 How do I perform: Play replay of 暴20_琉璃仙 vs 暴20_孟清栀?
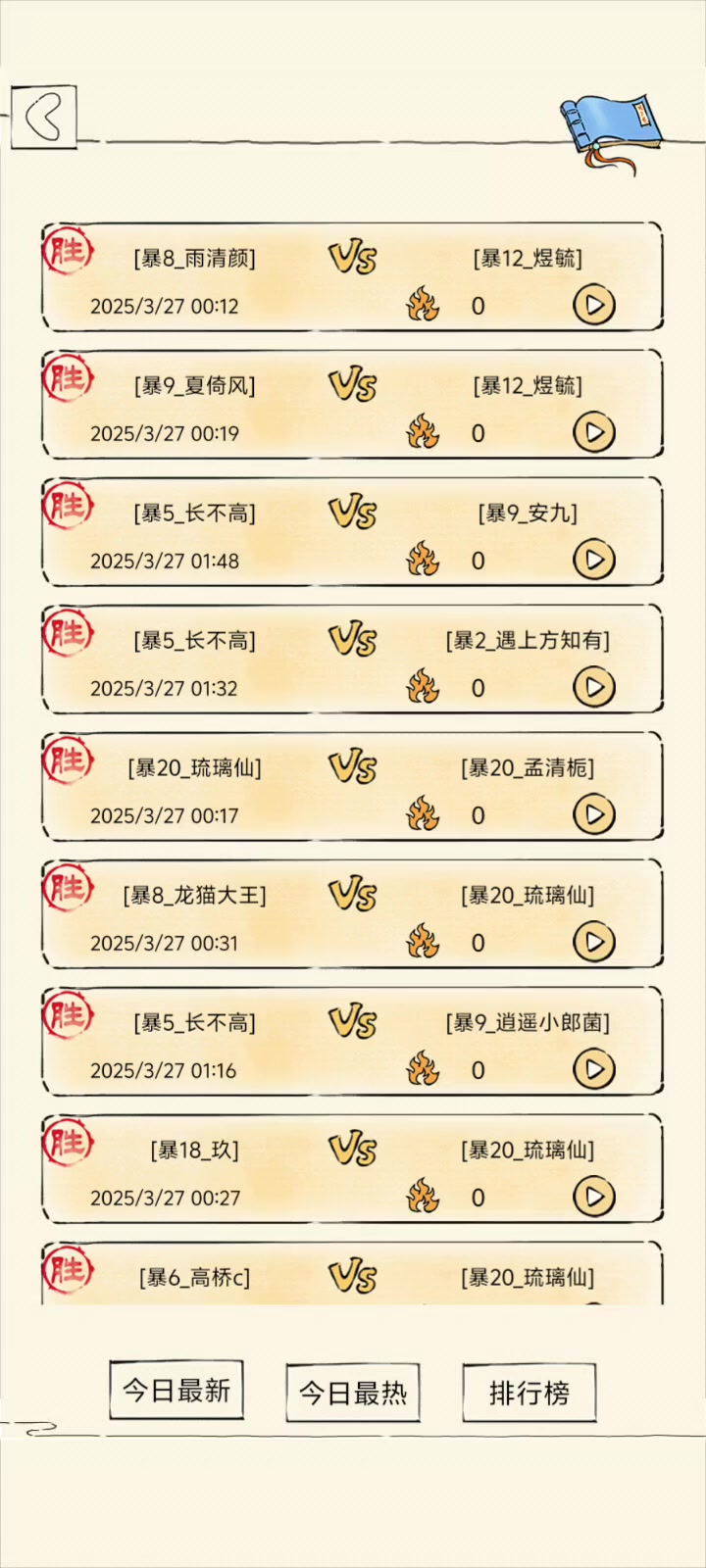(593, 814)
